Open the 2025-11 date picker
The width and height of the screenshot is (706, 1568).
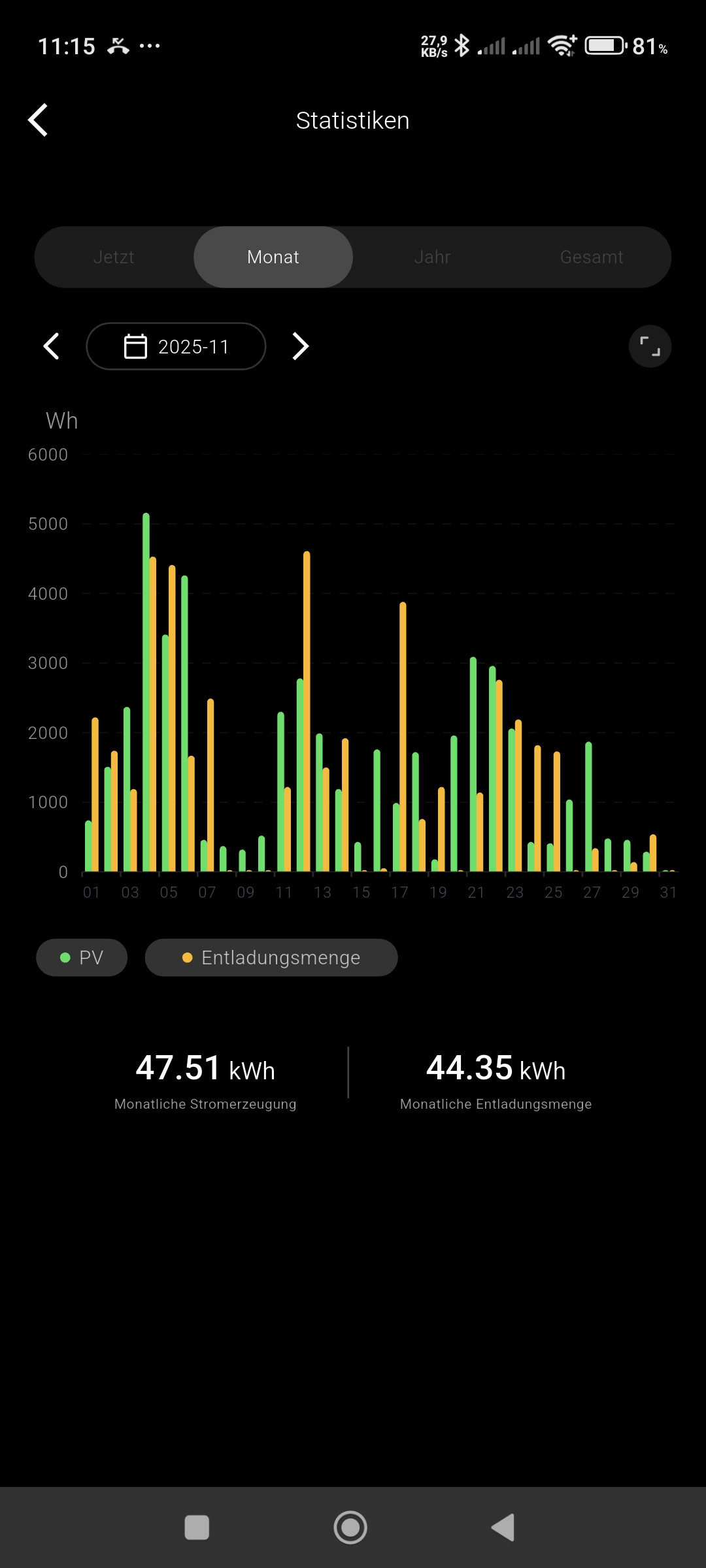coord(176,346)
